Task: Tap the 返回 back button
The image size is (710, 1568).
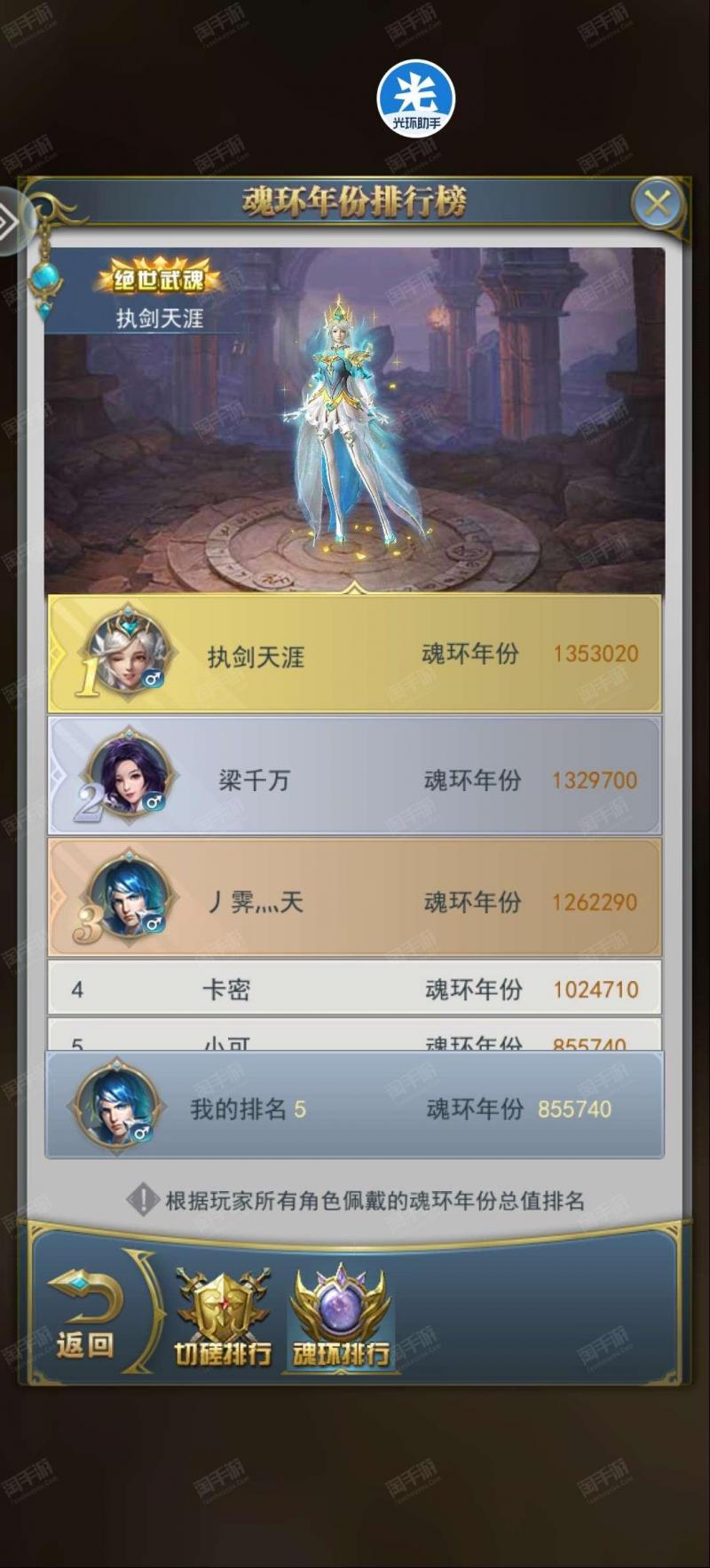Action: tap(85, 1313)
